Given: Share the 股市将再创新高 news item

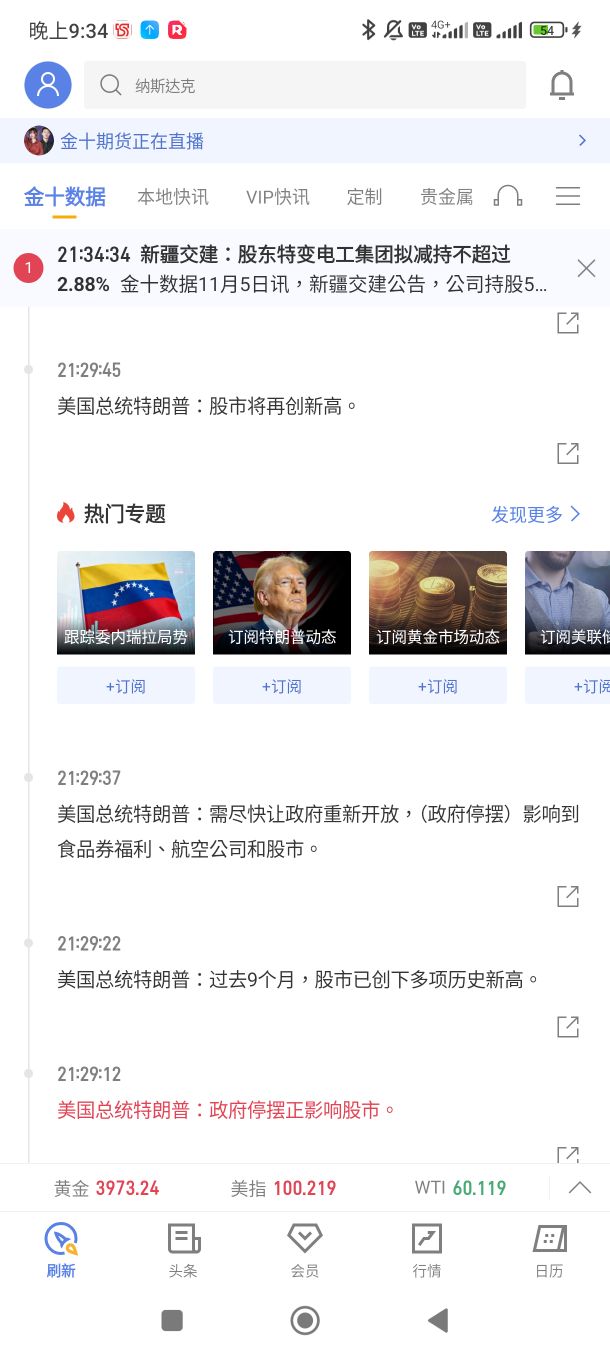Looking at the screenshot, I should [568, 453].
